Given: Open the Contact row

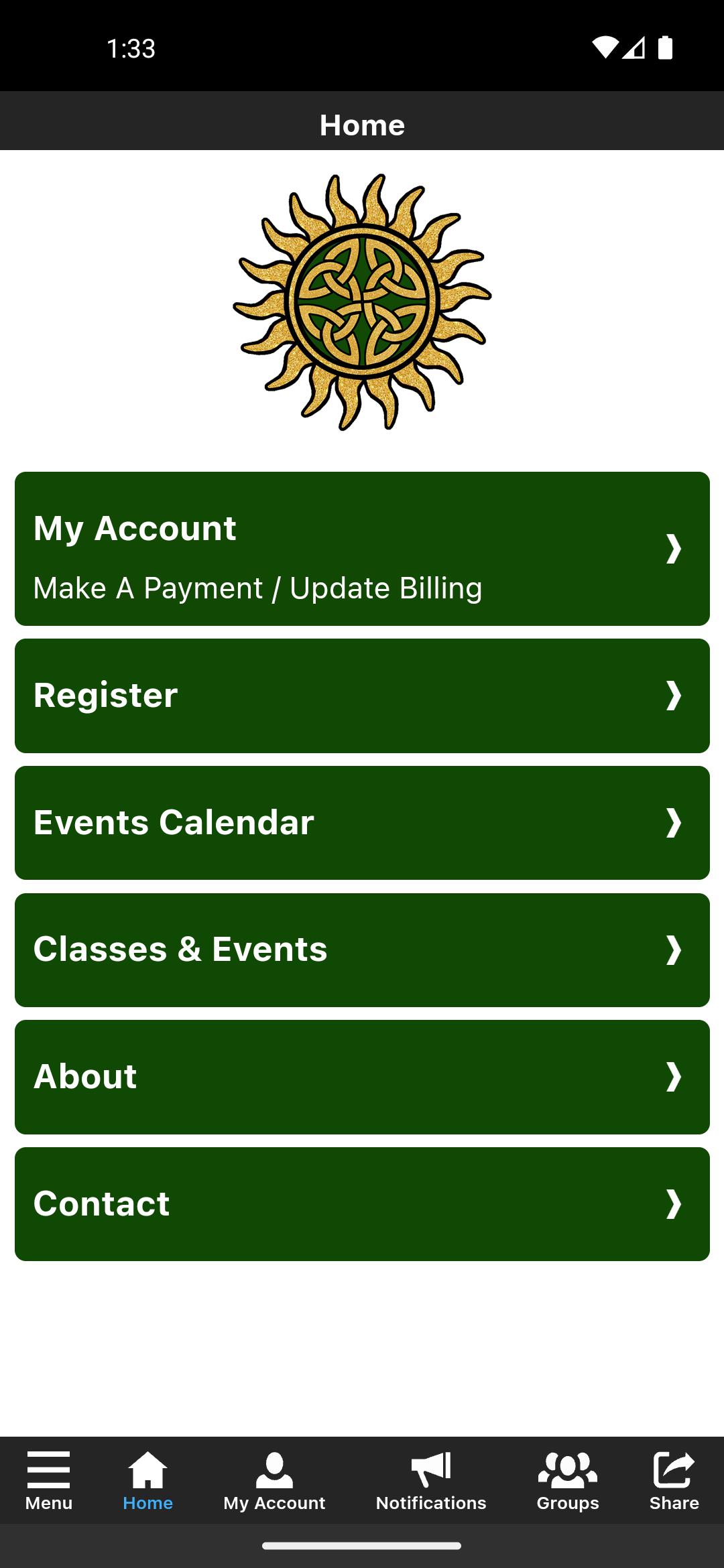Looking at the screenshot, I should 362,1204.
